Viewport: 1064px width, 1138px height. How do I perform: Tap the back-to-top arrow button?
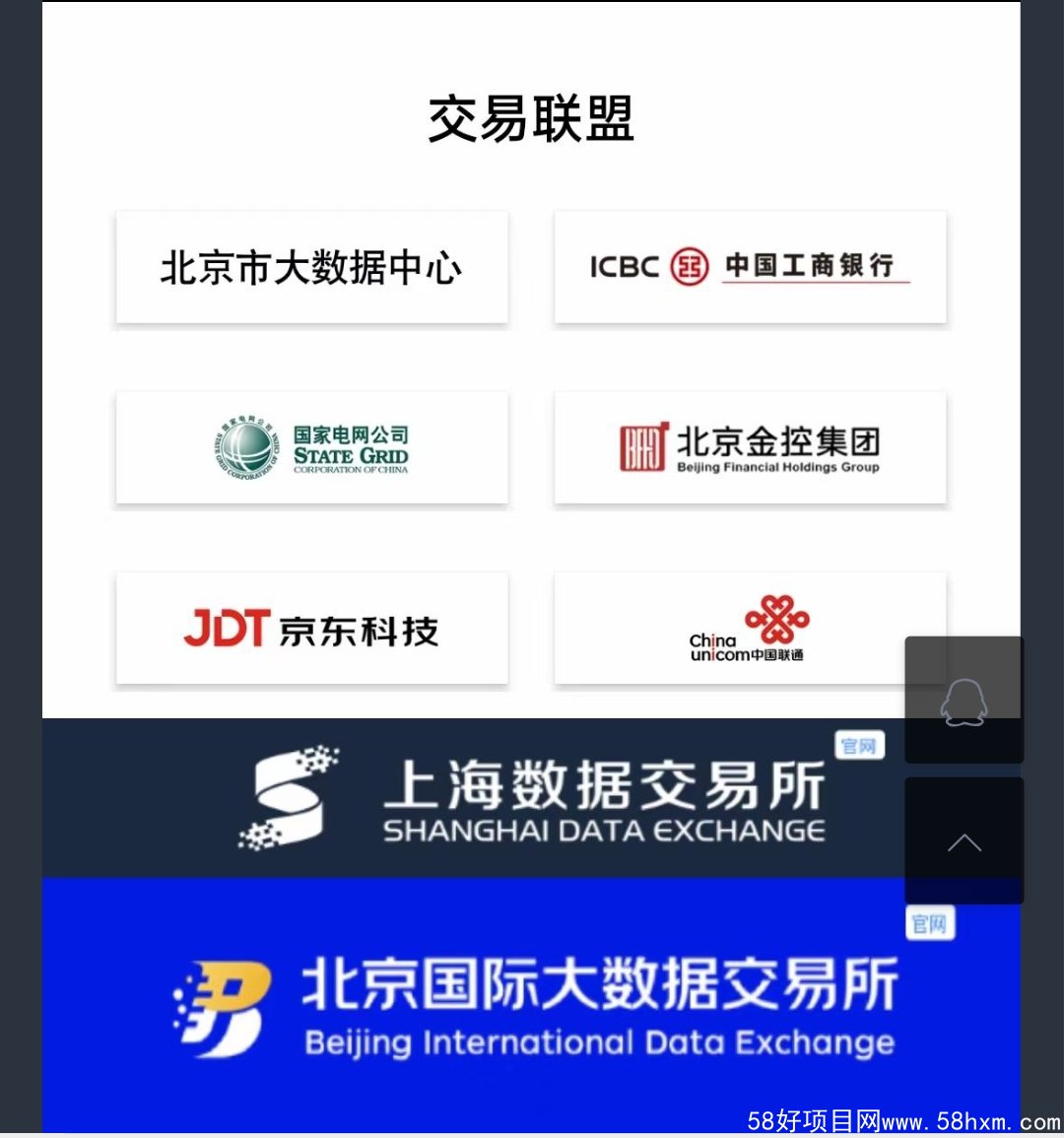(964, 840)
